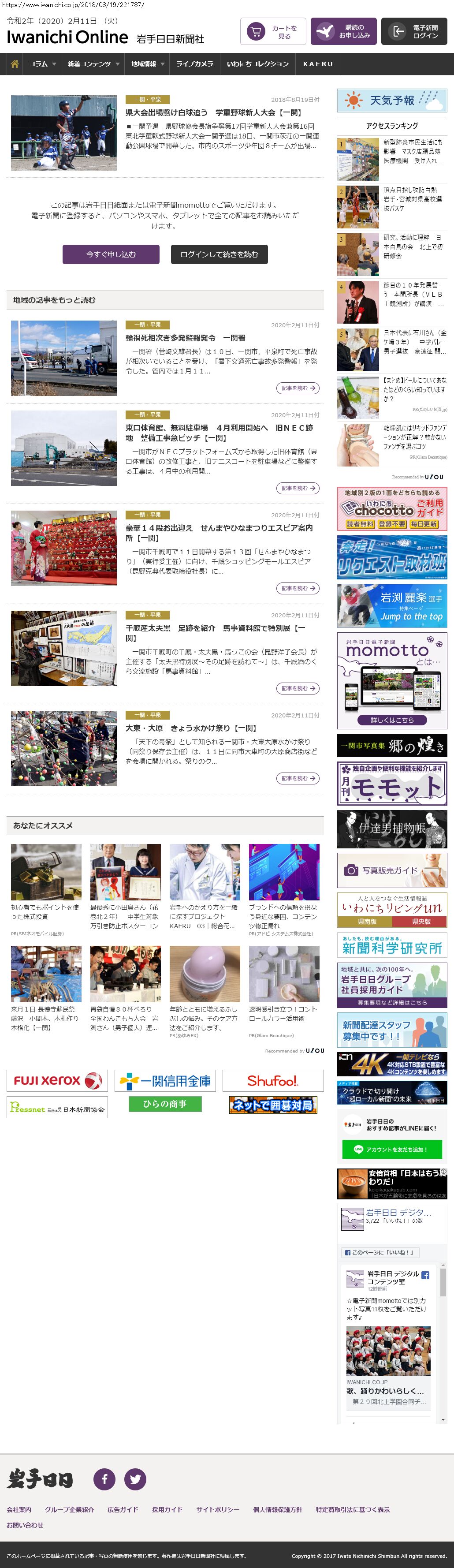Tap the 購読のお申し込み subscription button
454x1568 pixels.
(x=343, y=32)
